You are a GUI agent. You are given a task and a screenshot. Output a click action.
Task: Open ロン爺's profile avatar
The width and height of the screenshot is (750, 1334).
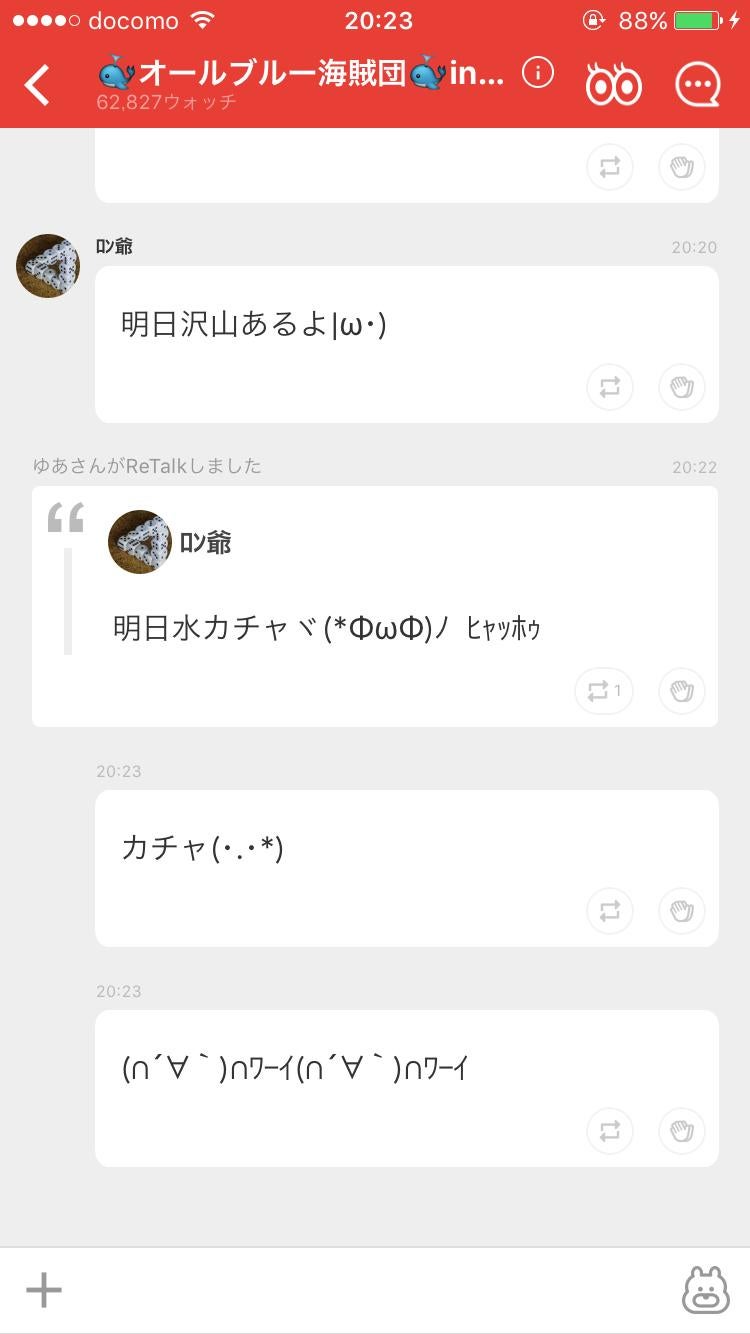(47, 266)
